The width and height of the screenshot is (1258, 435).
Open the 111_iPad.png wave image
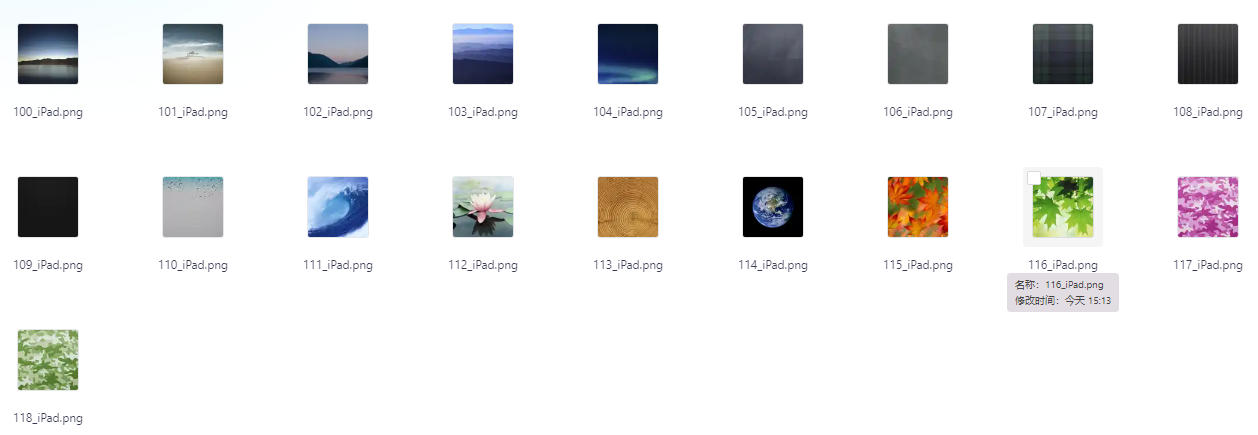pyautogui.click(x=338, y=207)
